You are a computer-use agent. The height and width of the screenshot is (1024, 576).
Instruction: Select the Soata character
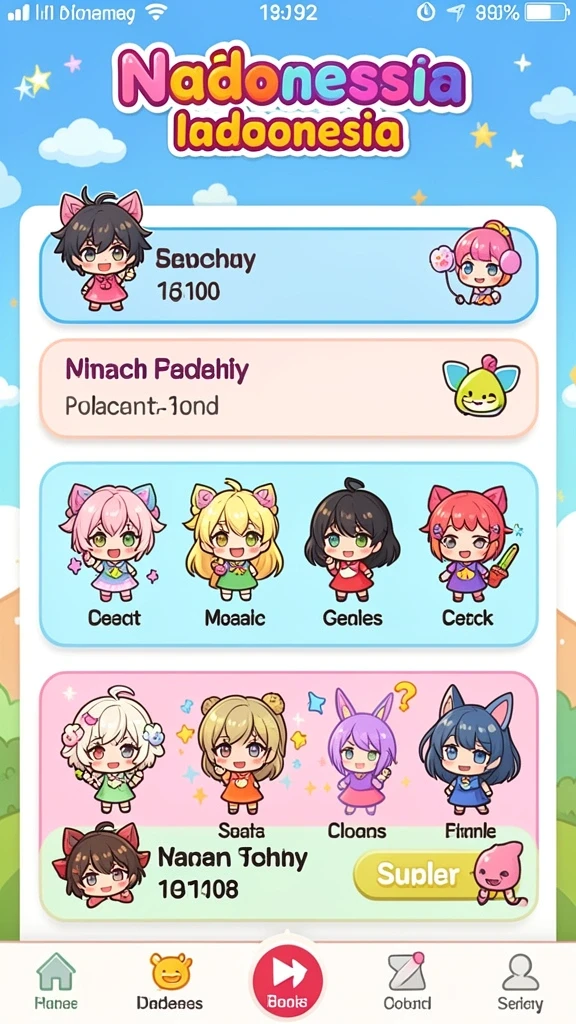pyautogui.click(x=242, y=766)
